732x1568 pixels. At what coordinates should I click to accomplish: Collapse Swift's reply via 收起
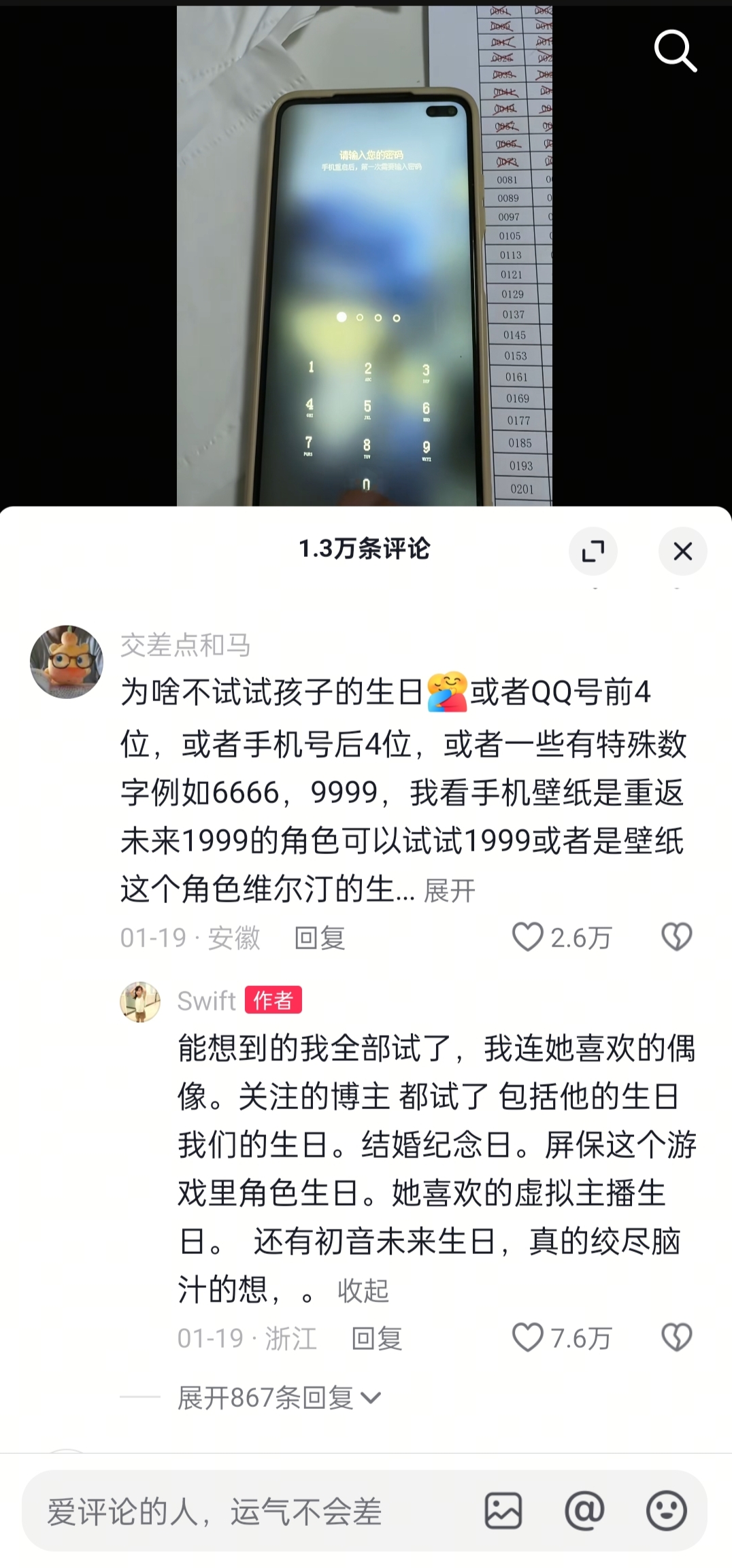click(x=363, y=1290)
